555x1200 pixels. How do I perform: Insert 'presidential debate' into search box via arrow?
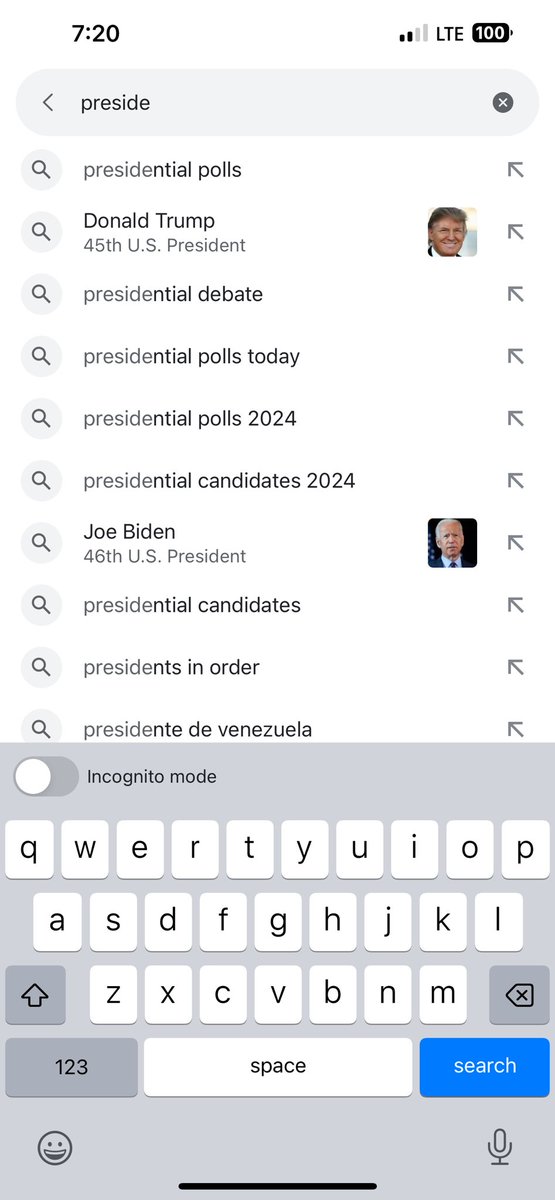point(515,294)
